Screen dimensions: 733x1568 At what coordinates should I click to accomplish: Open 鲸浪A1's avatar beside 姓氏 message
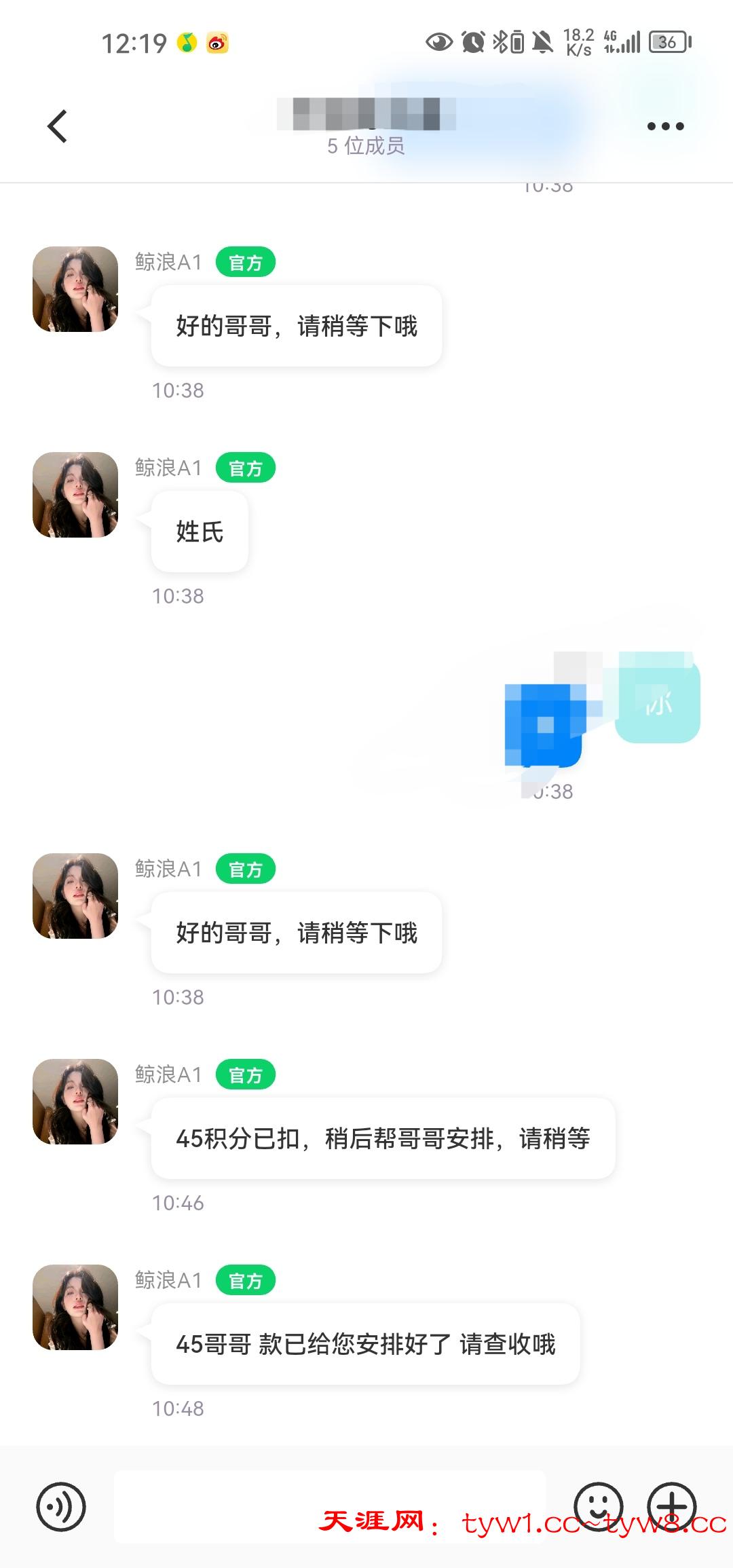click(x=75, y=495)
